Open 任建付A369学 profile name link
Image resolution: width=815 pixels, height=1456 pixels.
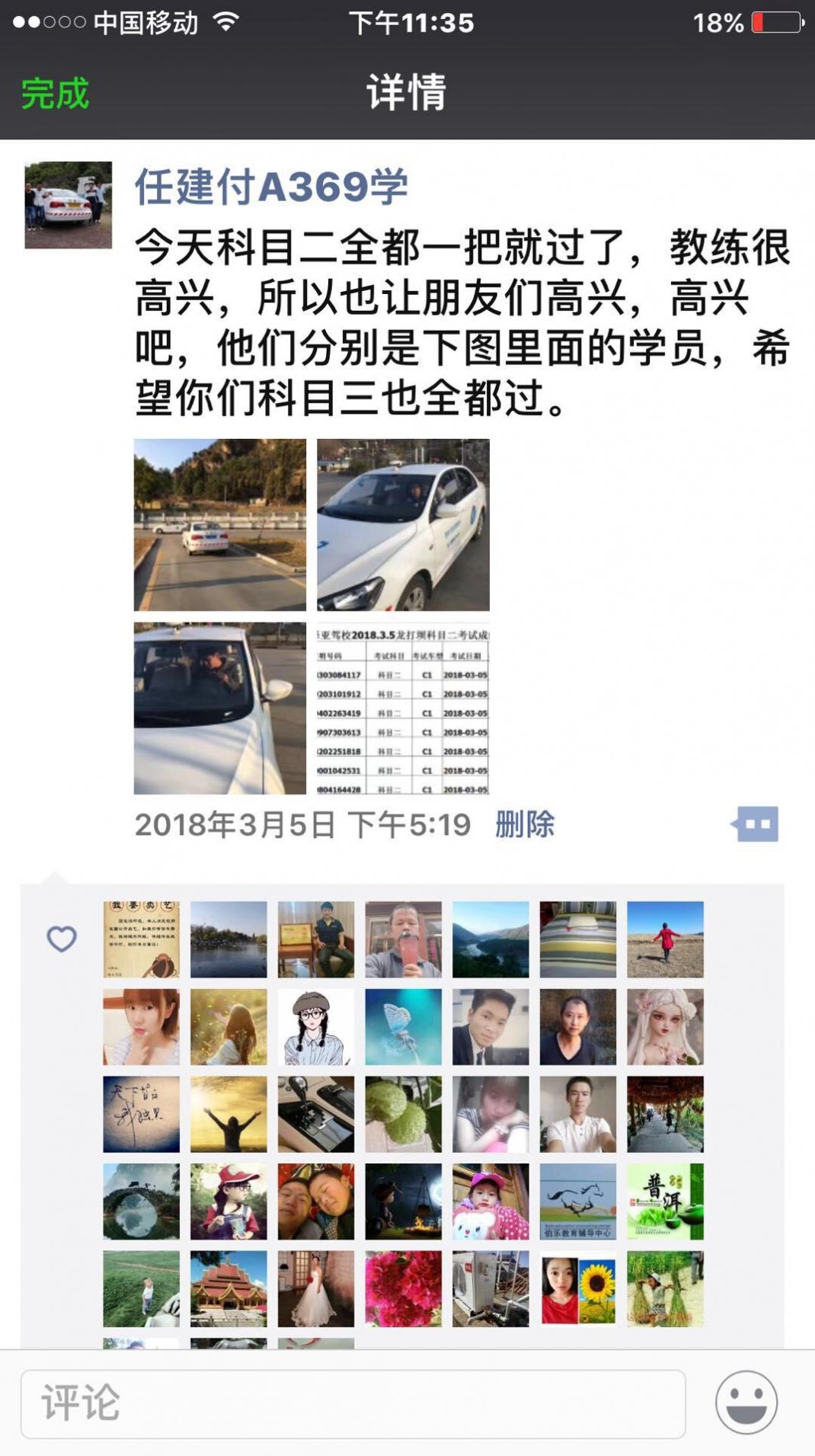[271, 187]
